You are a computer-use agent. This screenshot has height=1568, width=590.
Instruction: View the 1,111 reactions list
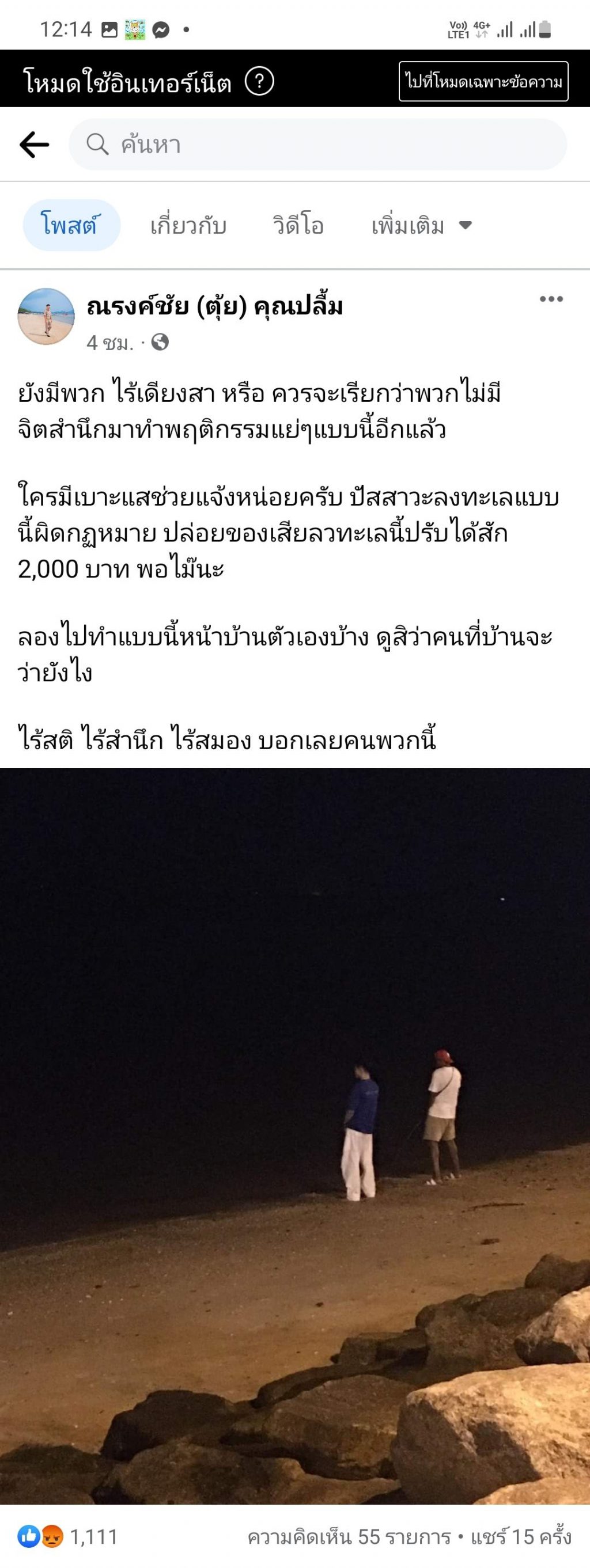click(67, 1536)
